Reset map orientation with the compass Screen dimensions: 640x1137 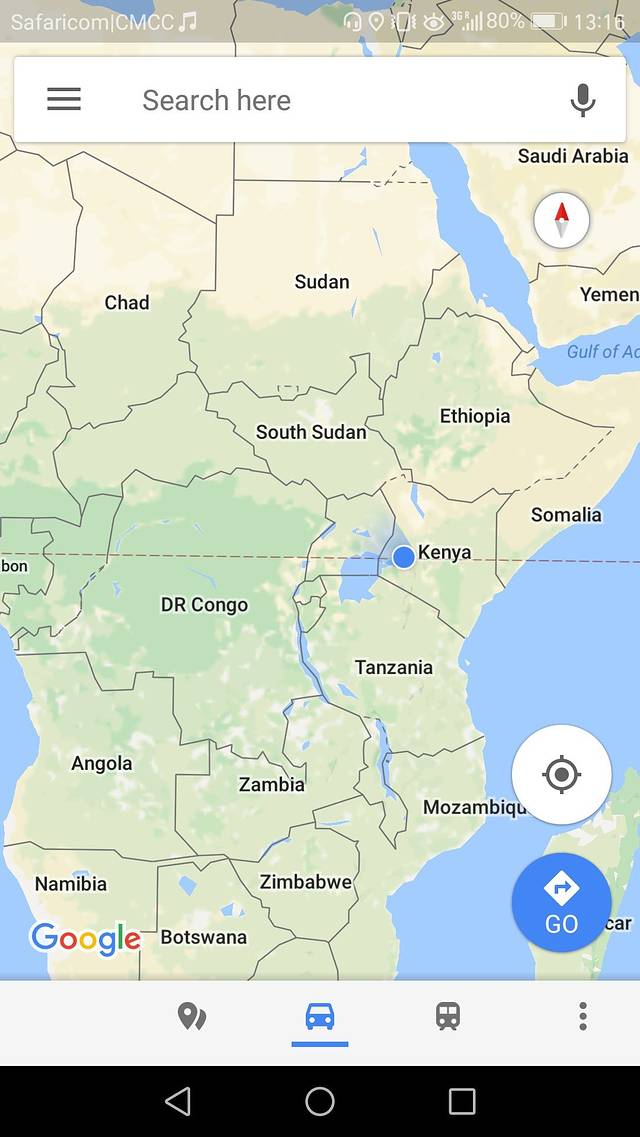pos(561,220)
